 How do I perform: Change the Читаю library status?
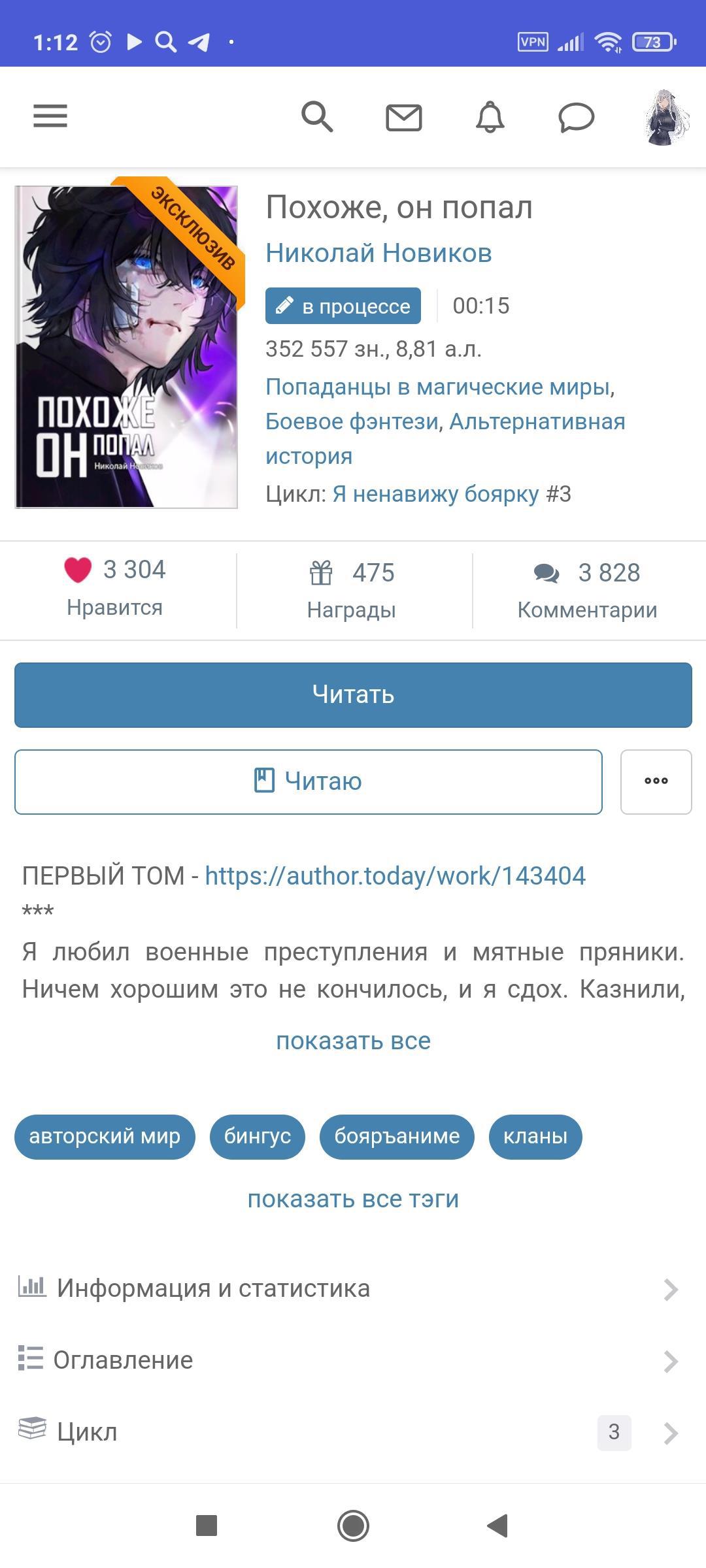pyautogui.click(x=308, y=781)
